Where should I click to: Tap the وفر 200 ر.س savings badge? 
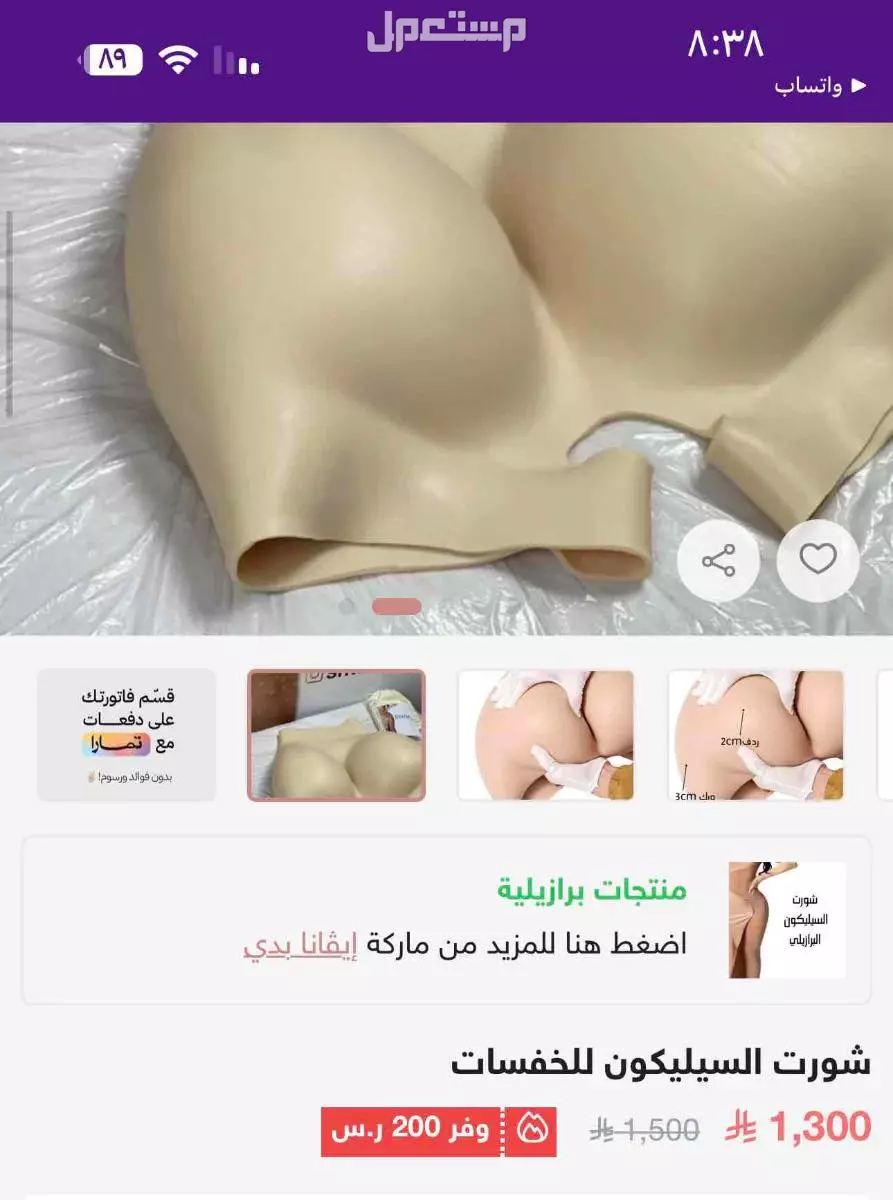click(x=438, y=1131)
